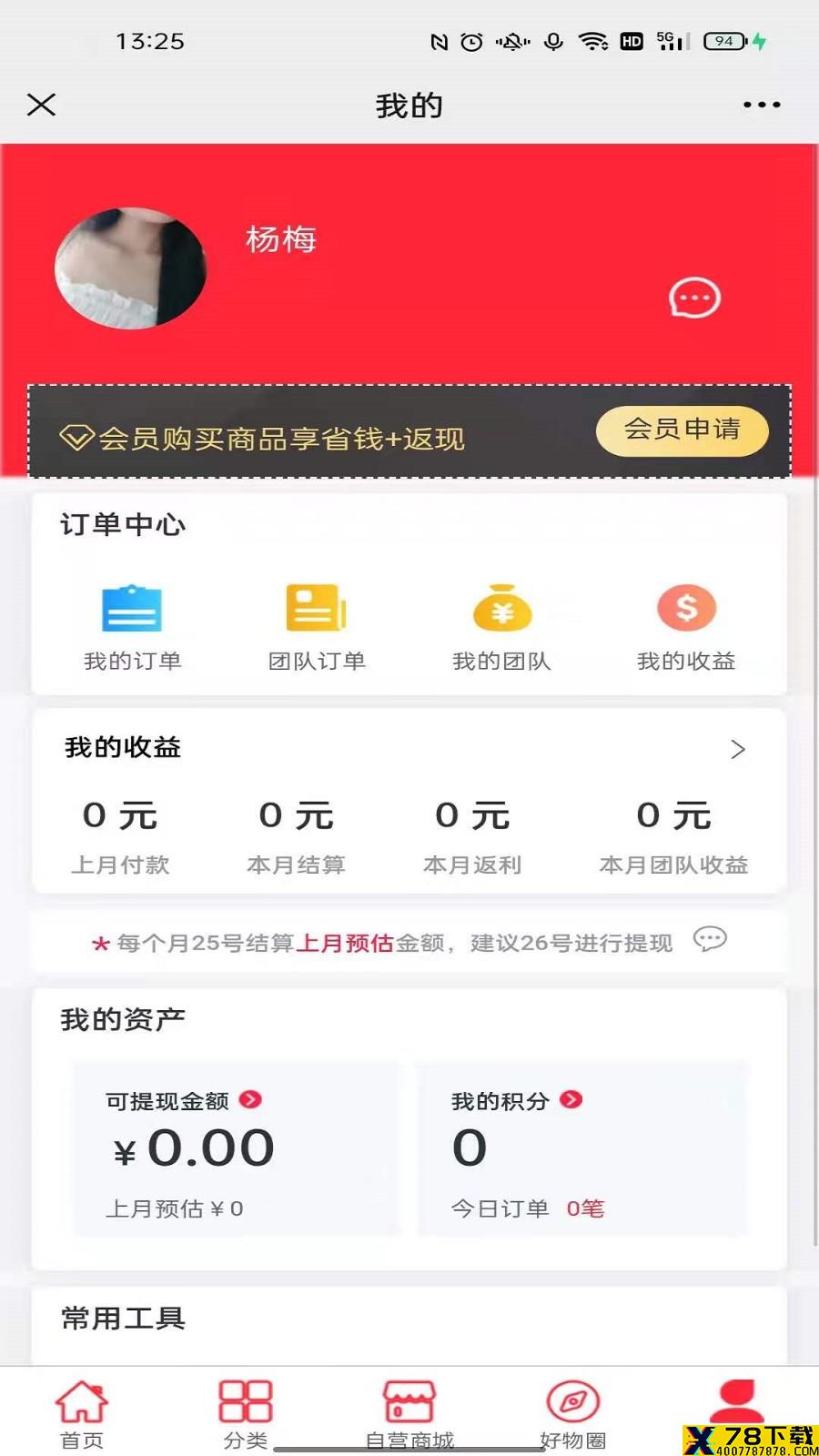Tap the 可提现金额 arrow
This screenshot has width=819, height=1456.
(x=250, y=1099)
